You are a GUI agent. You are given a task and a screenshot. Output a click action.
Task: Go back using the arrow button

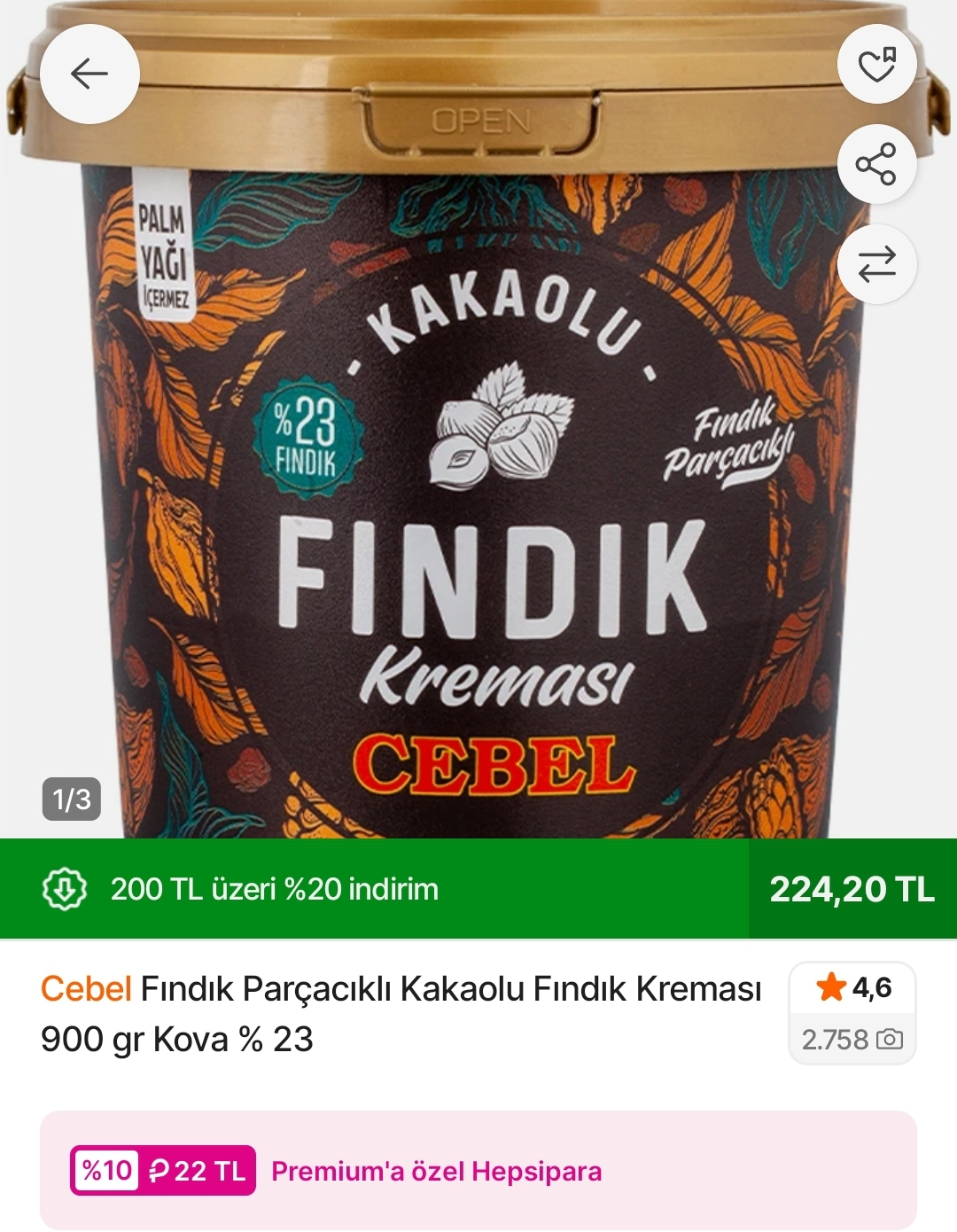pyautogui.click(x=89, y=74)
